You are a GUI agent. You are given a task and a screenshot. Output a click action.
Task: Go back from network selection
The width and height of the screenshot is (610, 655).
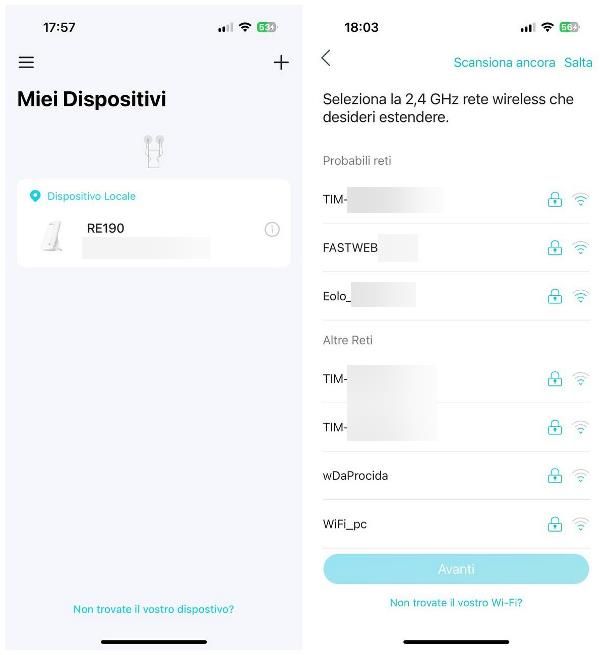(x=326, y=59)
